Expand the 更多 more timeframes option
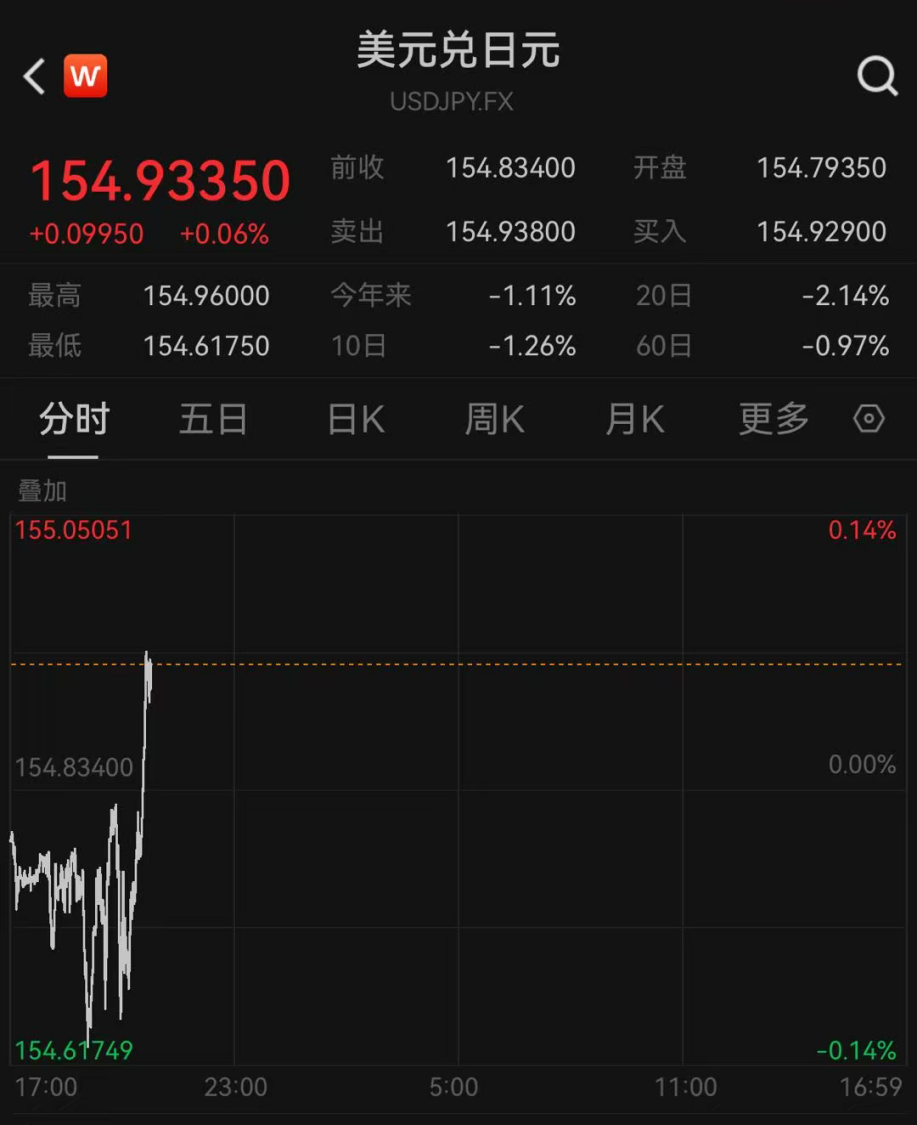Viewport: 917px width, 1125px height. point(773,420)
